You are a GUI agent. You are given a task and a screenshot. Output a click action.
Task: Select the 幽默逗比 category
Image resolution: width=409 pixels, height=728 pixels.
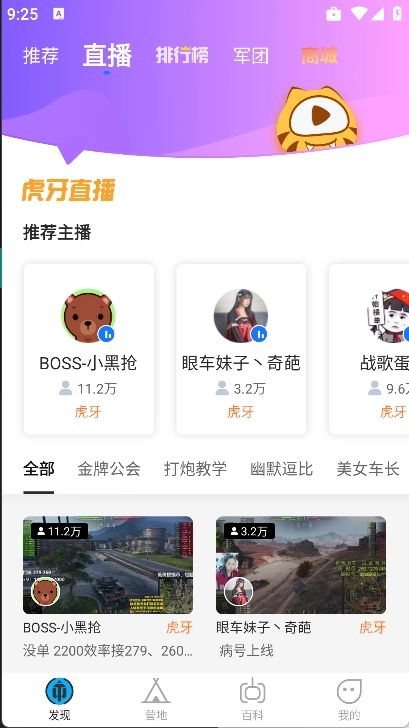point(282,469)
